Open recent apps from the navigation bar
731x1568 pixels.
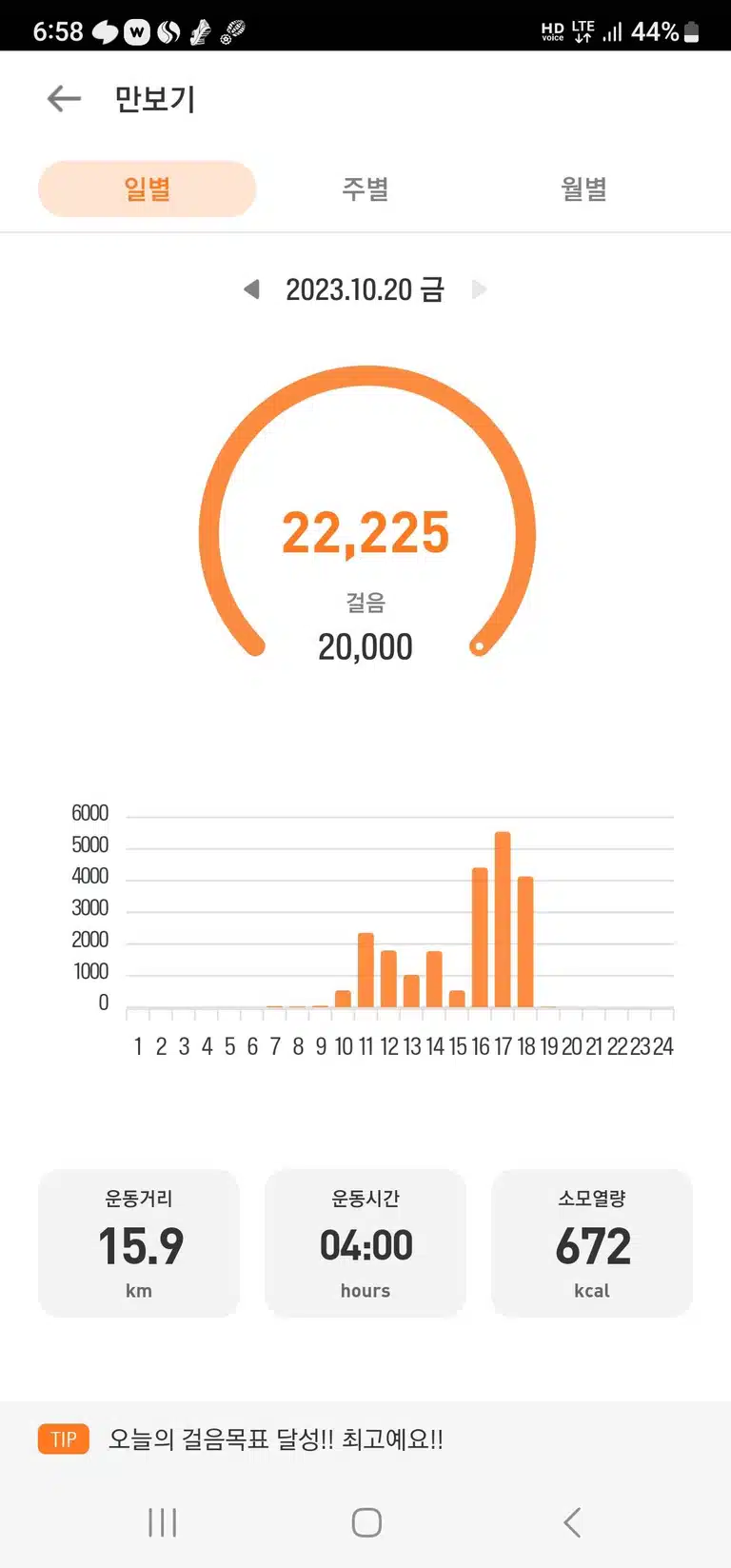(163, 1522)
